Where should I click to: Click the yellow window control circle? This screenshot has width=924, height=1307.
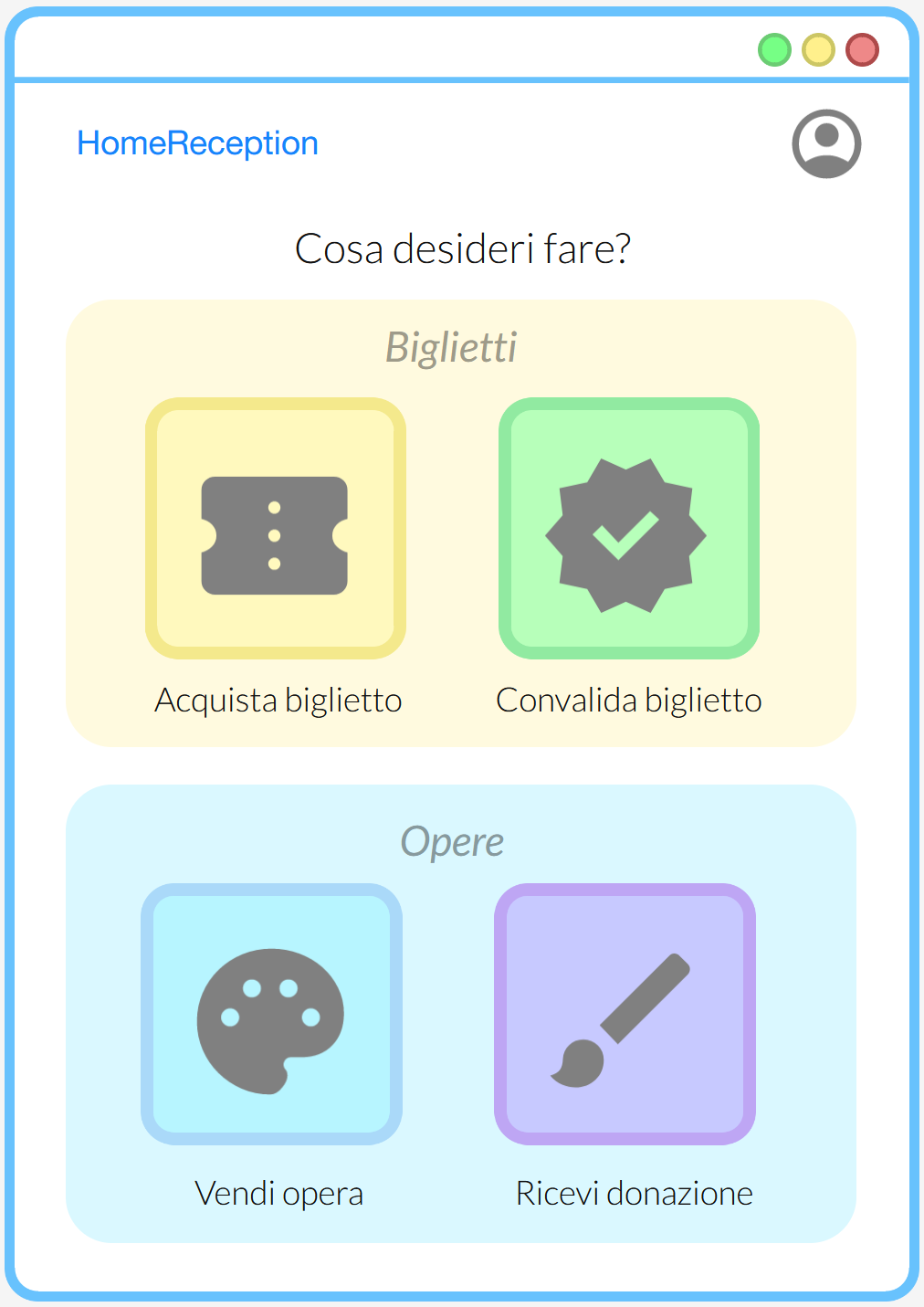tap(818, 50)
